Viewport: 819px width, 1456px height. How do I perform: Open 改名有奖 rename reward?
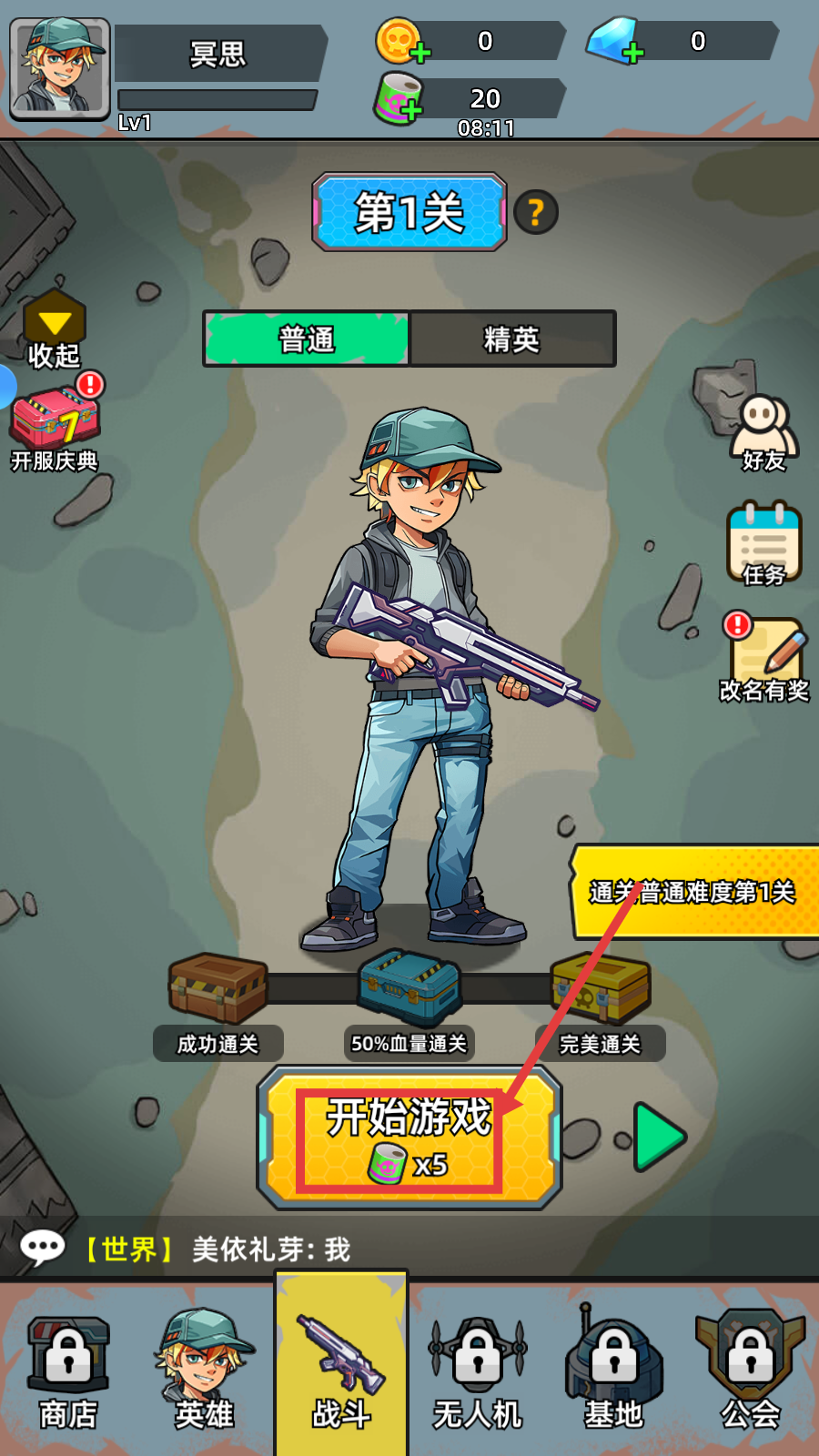coord(764,659)
